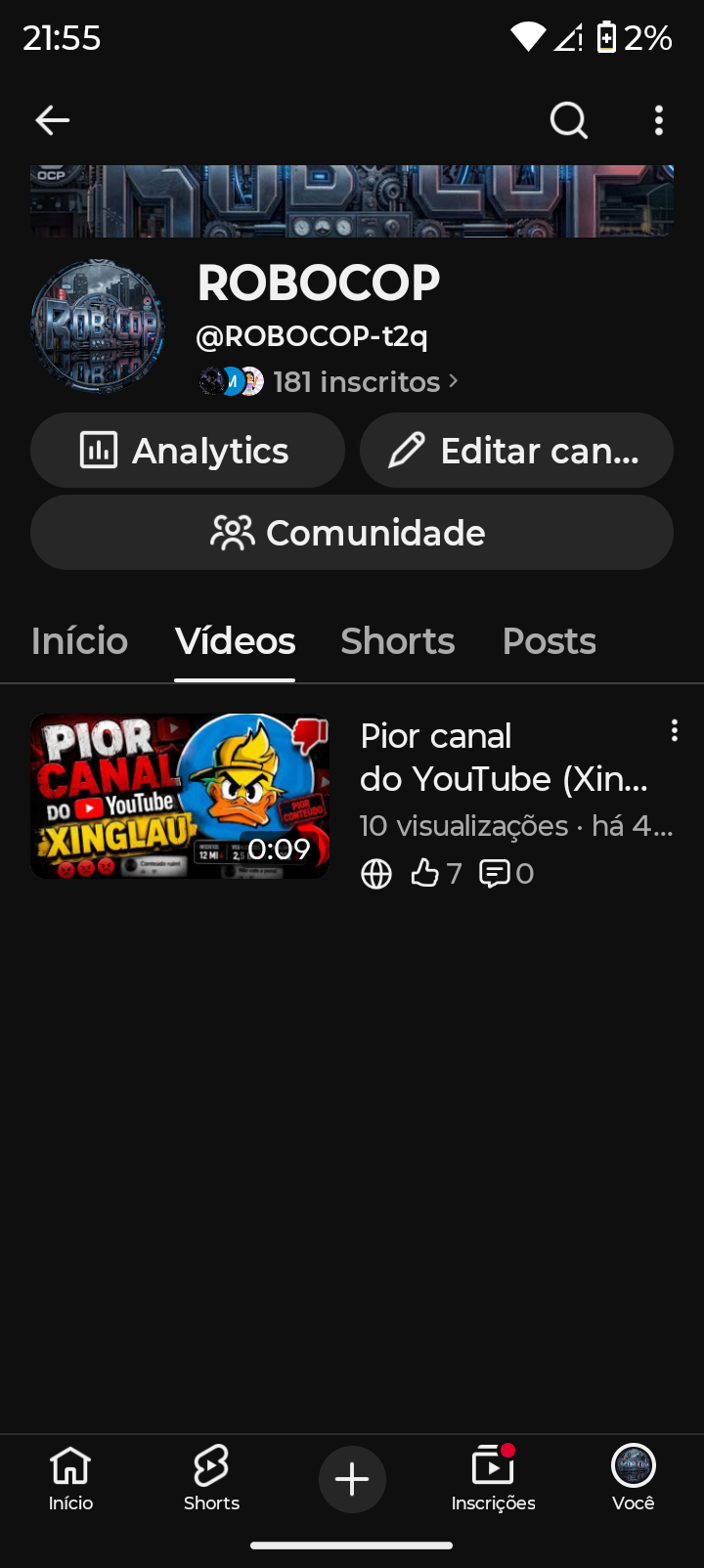
Task: Select the Vídeos tab
Action: click(x=235, y=641)
